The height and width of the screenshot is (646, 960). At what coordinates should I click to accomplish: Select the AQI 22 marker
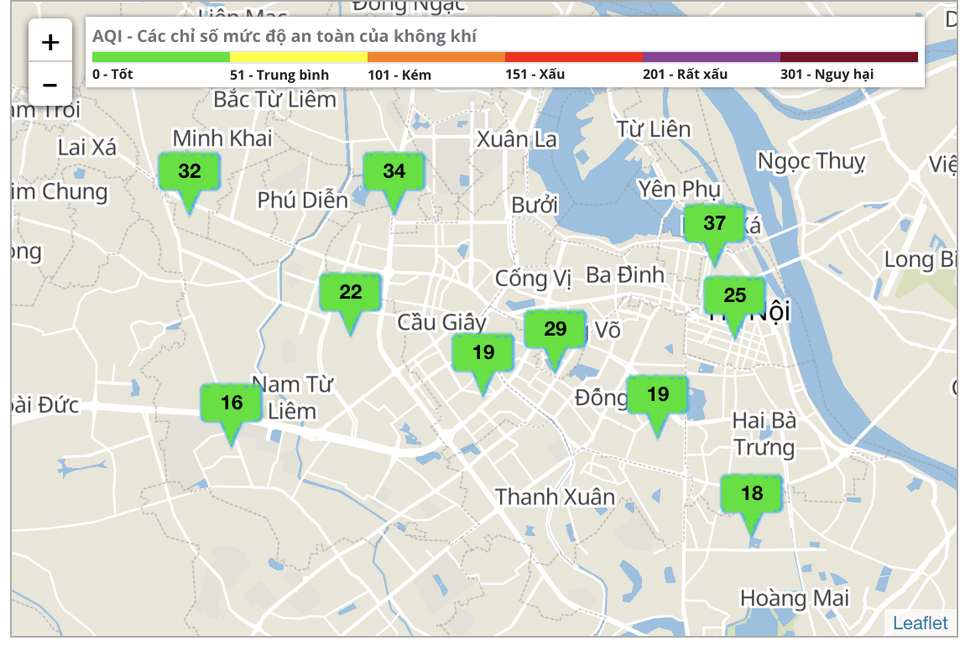tap(350, 293)
